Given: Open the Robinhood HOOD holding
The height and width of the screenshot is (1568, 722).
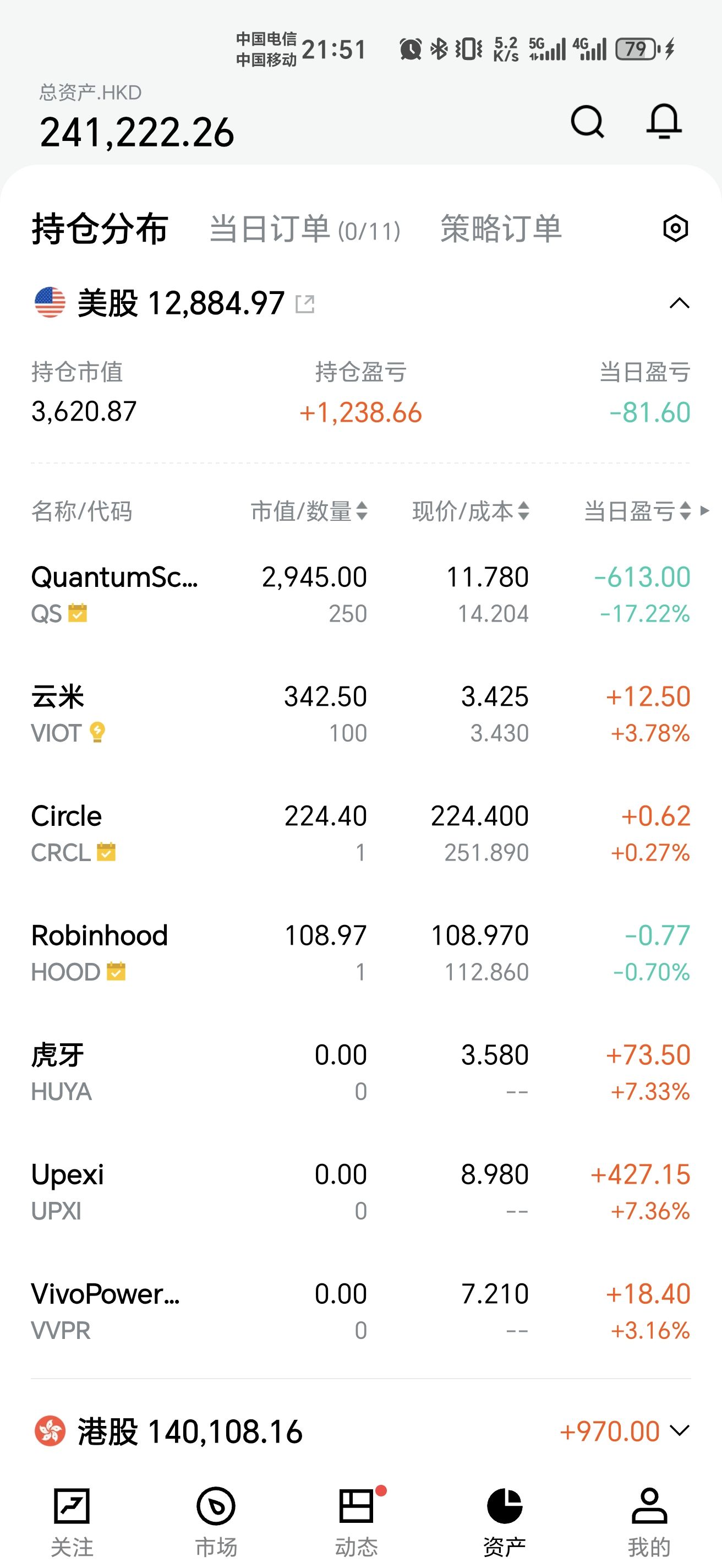Looking at the screenshot, I should click(x=360, y=952).
